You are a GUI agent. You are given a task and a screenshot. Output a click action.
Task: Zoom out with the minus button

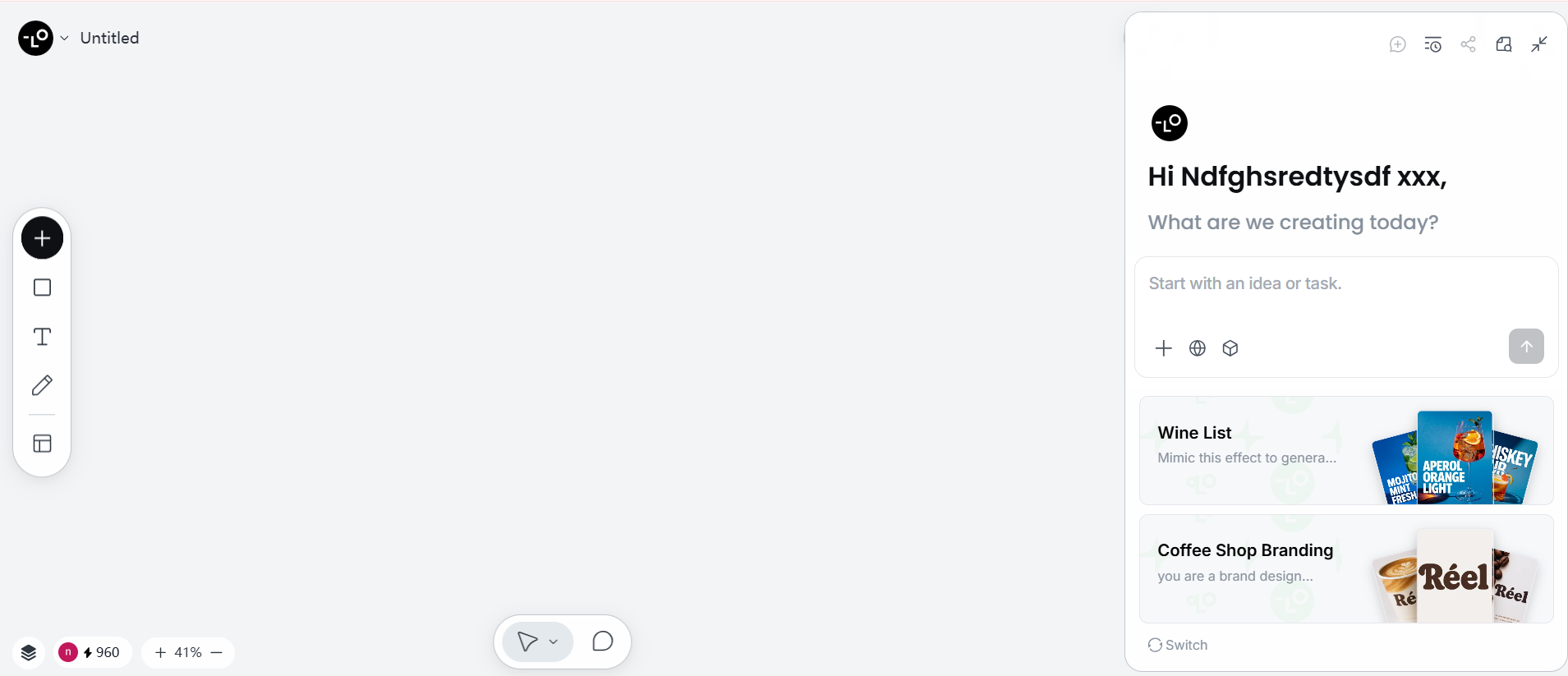point(217,652)
